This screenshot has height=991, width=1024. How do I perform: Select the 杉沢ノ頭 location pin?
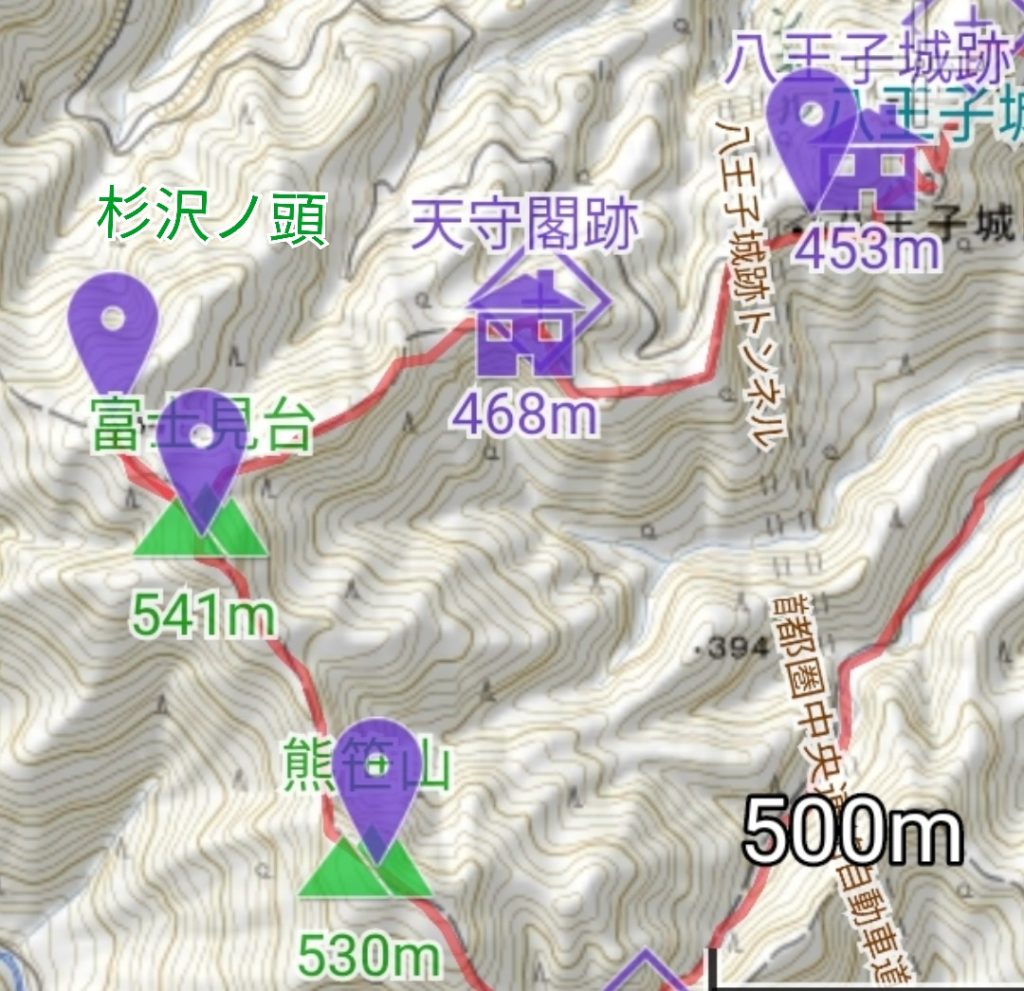[113, 323]
